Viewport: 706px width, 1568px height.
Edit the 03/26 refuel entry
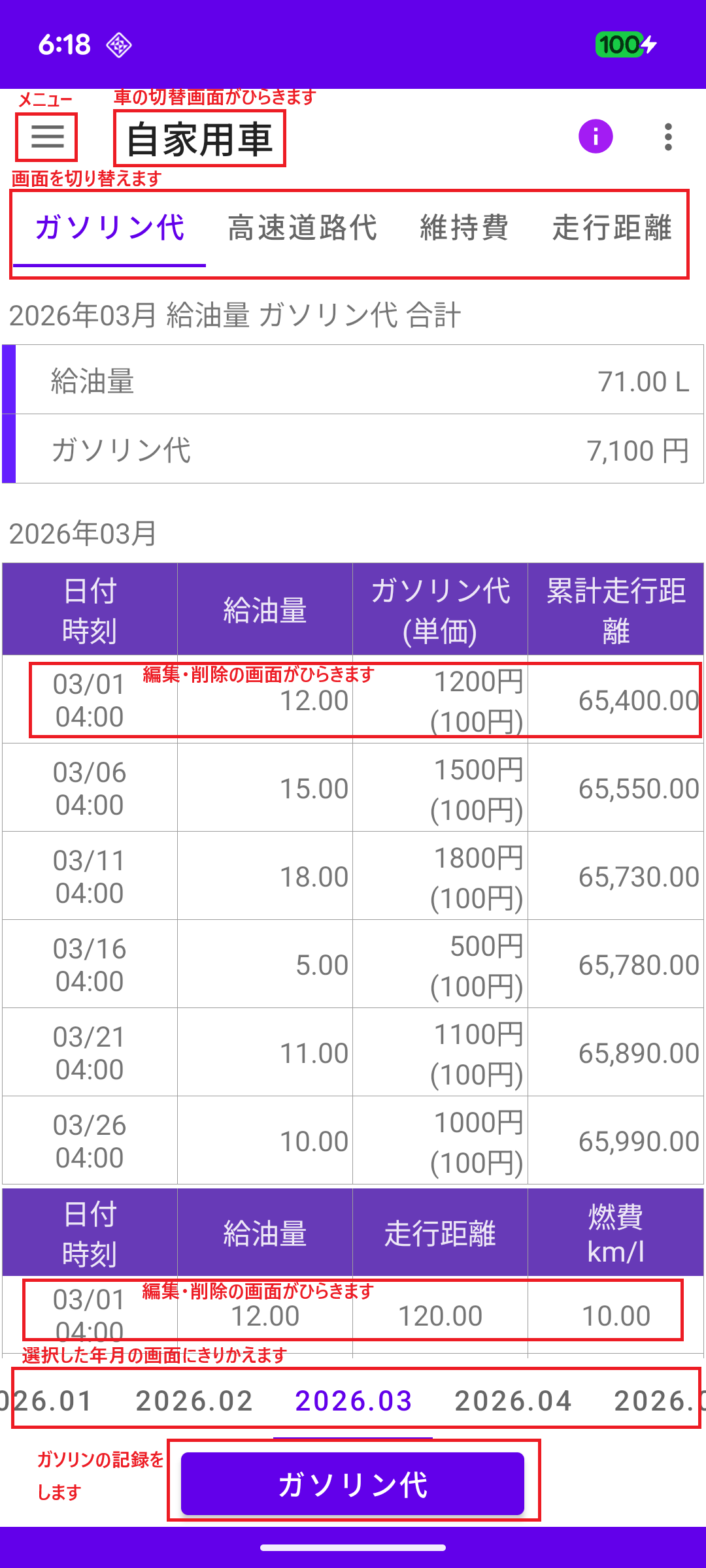353,1141
